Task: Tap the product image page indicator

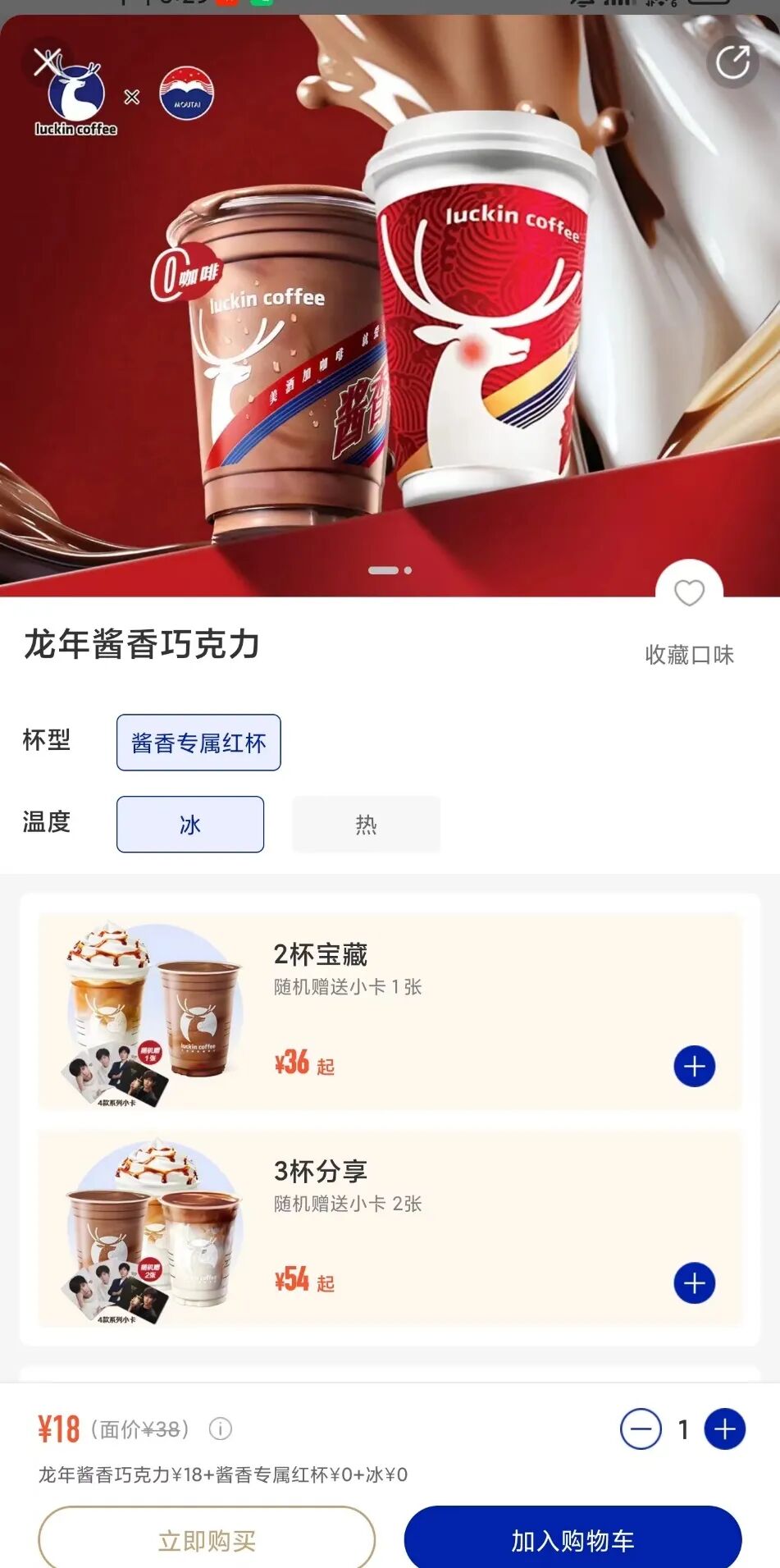Action: click(390, 570)
